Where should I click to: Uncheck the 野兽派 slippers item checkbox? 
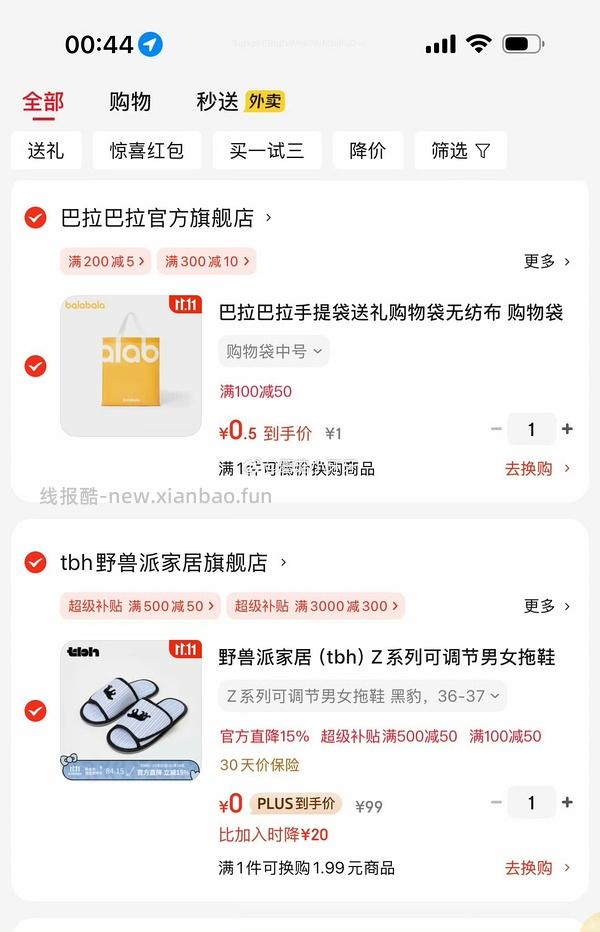point(36,711)
